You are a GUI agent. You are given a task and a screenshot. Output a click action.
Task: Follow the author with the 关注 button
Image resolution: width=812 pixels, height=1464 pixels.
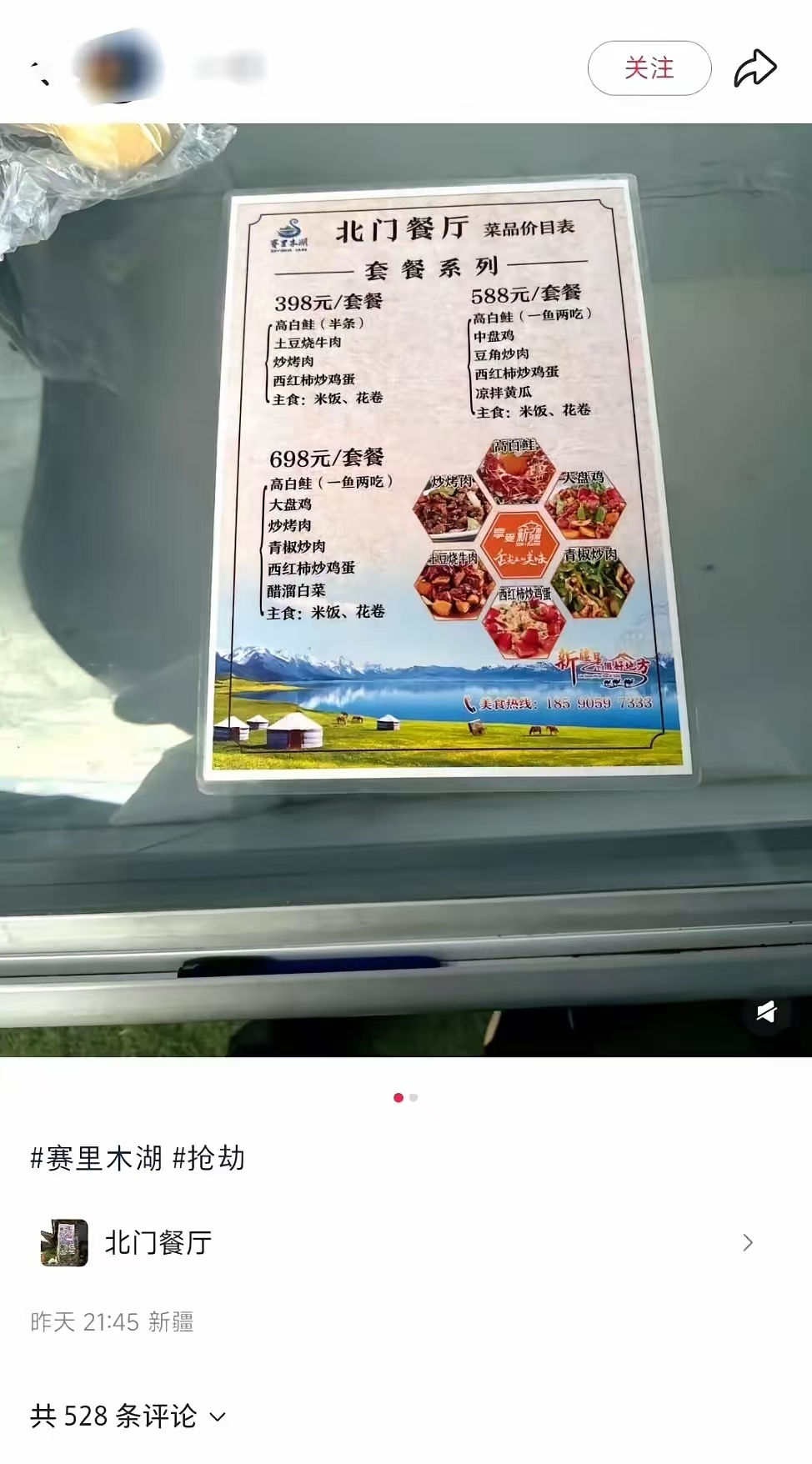coord(649,68)
